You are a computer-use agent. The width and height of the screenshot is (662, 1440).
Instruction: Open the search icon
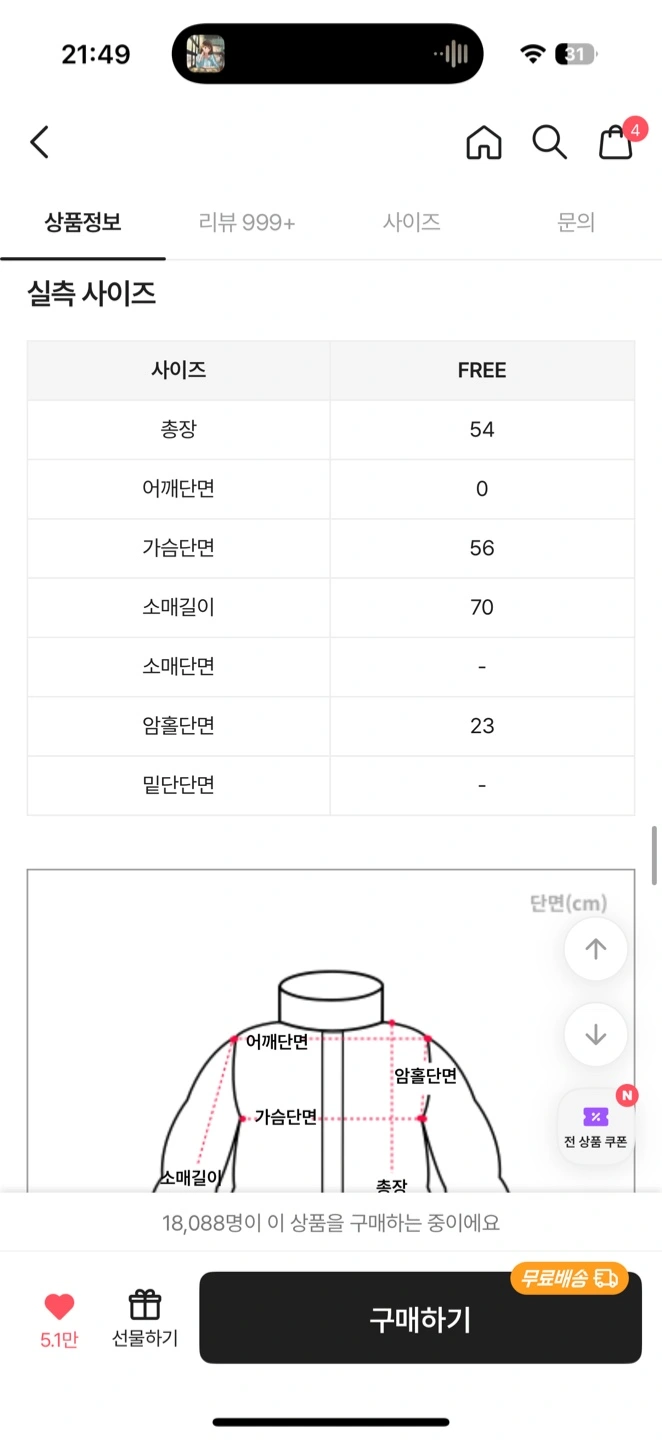549,142
